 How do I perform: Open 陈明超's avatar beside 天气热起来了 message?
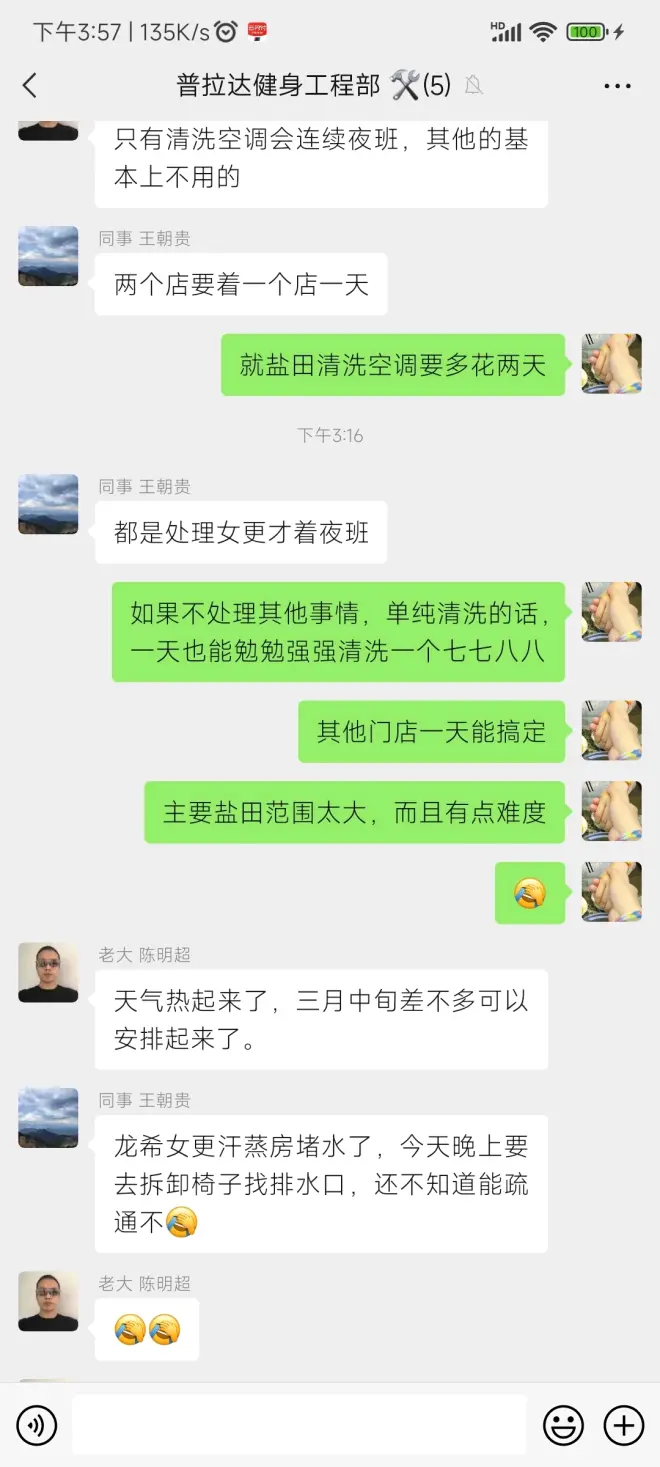(48, 972)
